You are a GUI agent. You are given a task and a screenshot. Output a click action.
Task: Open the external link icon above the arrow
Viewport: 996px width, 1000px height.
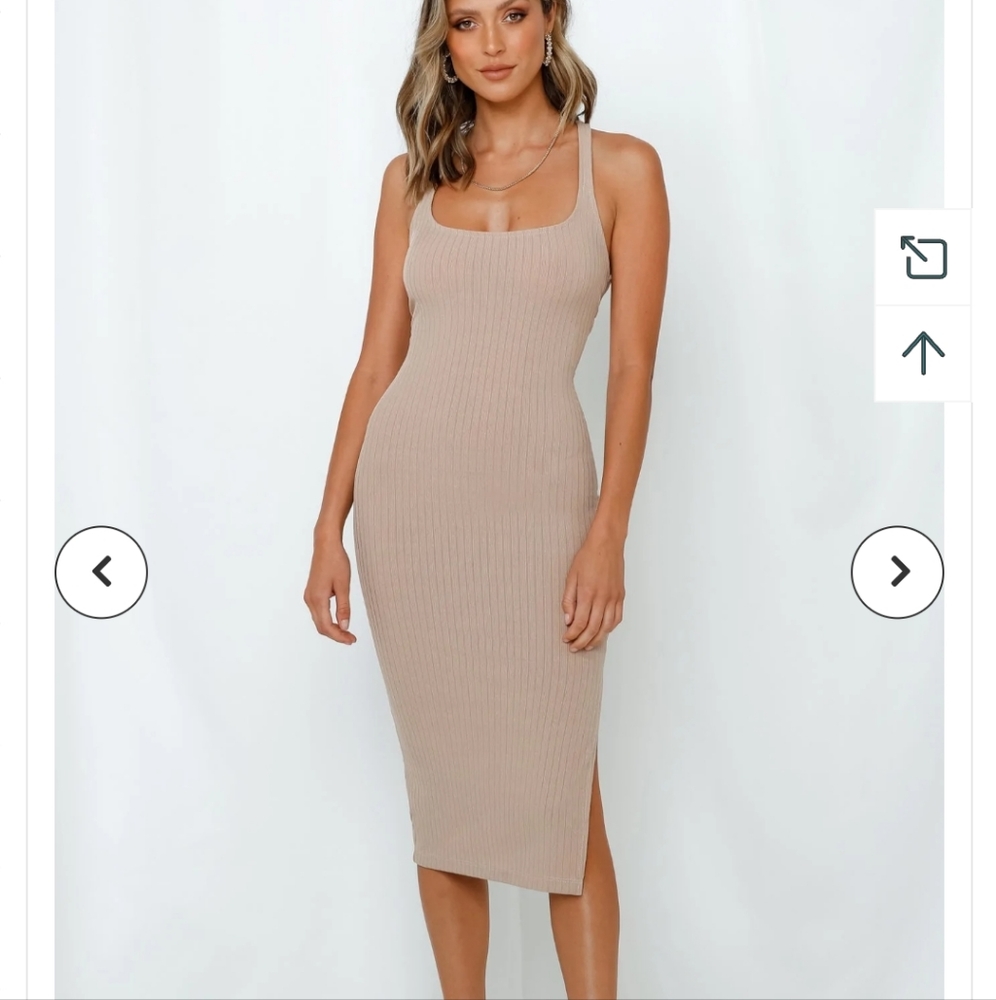922,257
